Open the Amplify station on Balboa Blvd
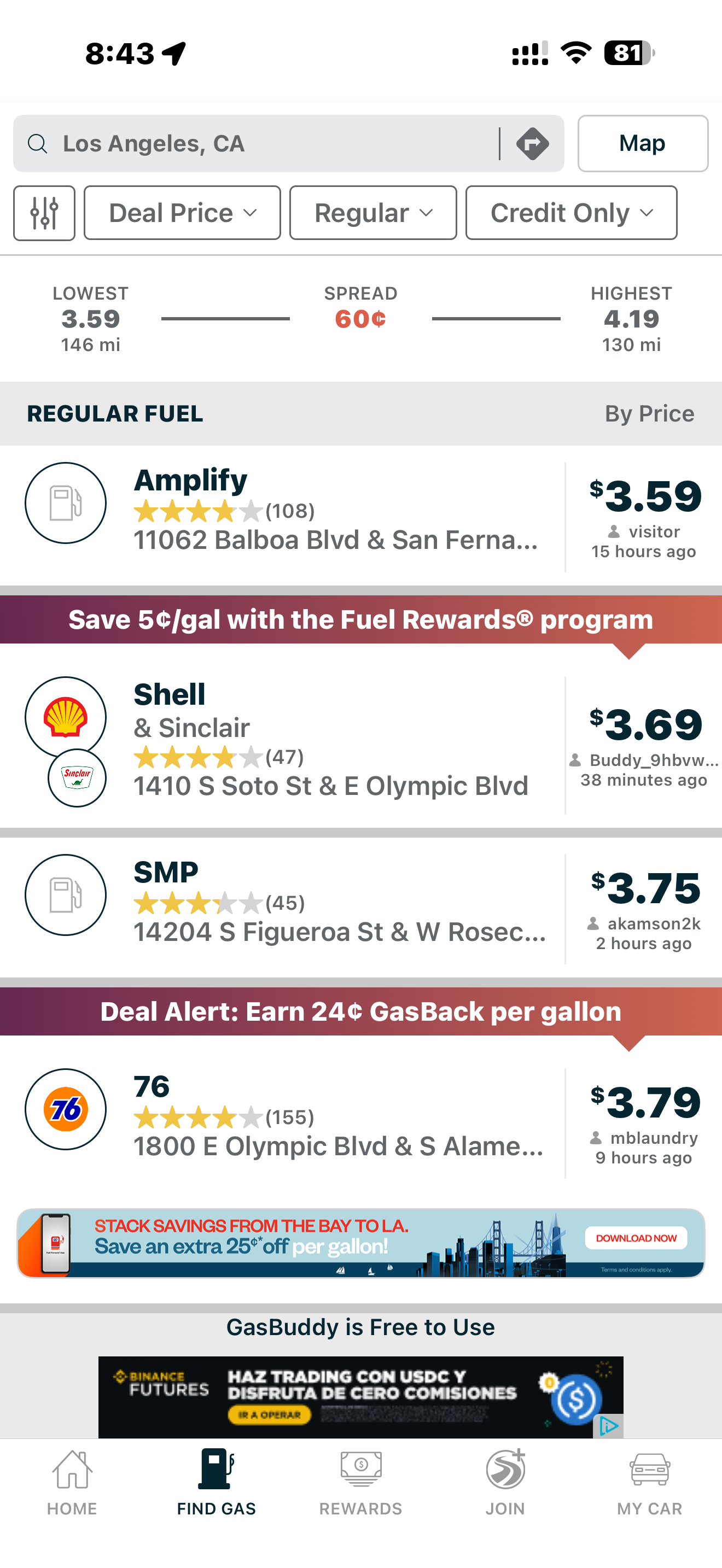Viewport: 722px width, 1568px height. (335, 516)
